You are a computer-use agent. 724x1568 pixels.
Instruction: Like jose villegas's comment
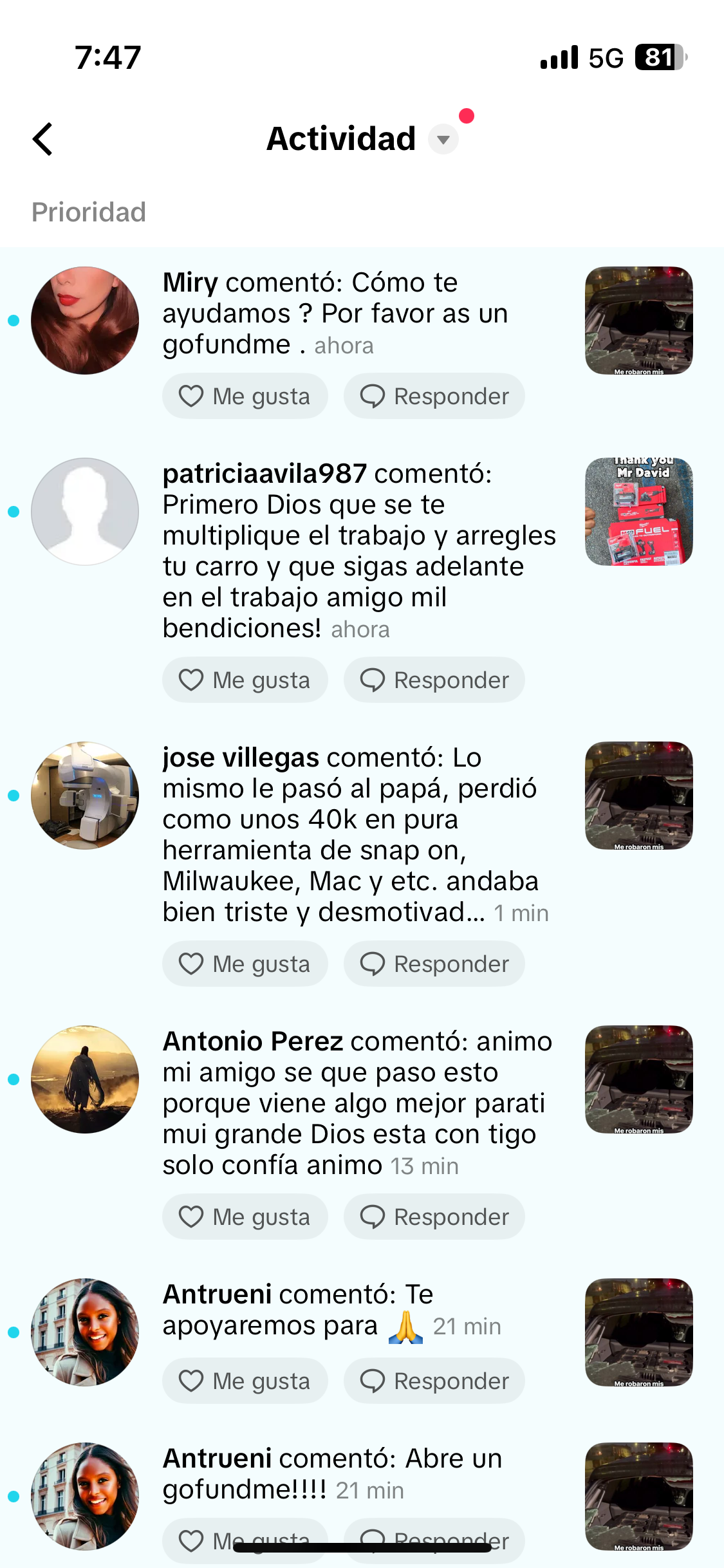245,964
